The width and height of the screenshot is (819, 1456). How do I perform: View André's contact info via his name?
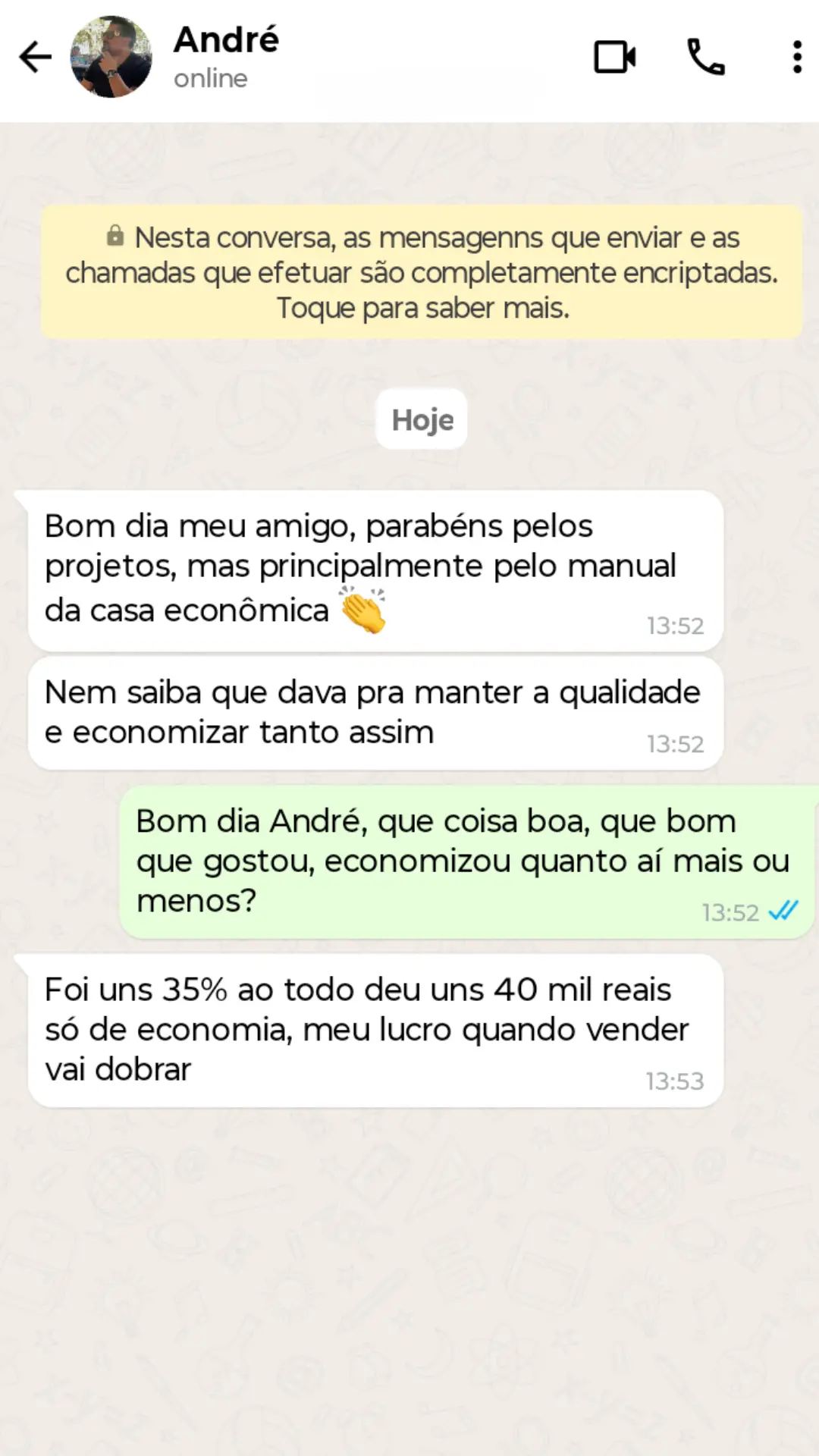(226, 41)
